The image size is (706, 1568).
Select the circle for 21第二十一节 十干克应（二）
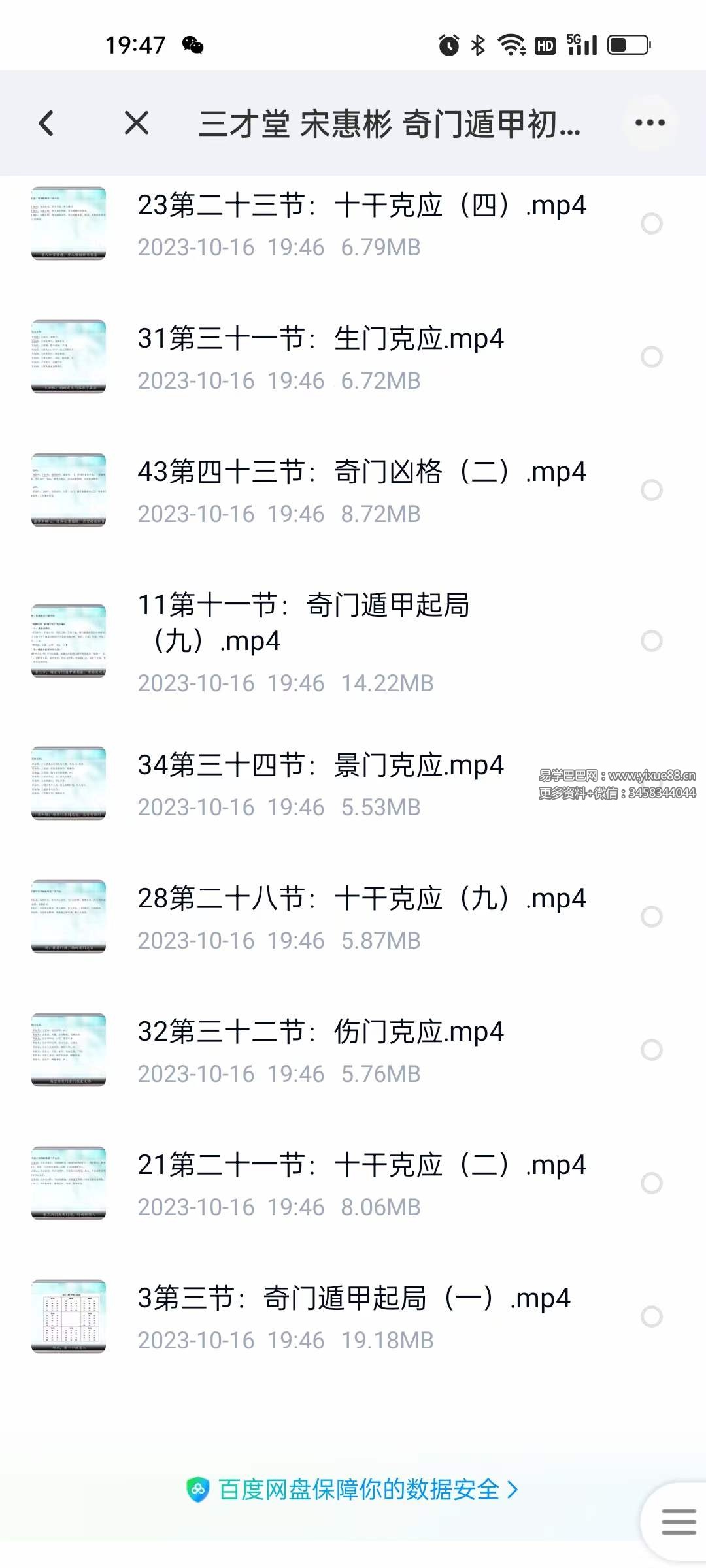pyautogui.click(x=651, y=1183)
